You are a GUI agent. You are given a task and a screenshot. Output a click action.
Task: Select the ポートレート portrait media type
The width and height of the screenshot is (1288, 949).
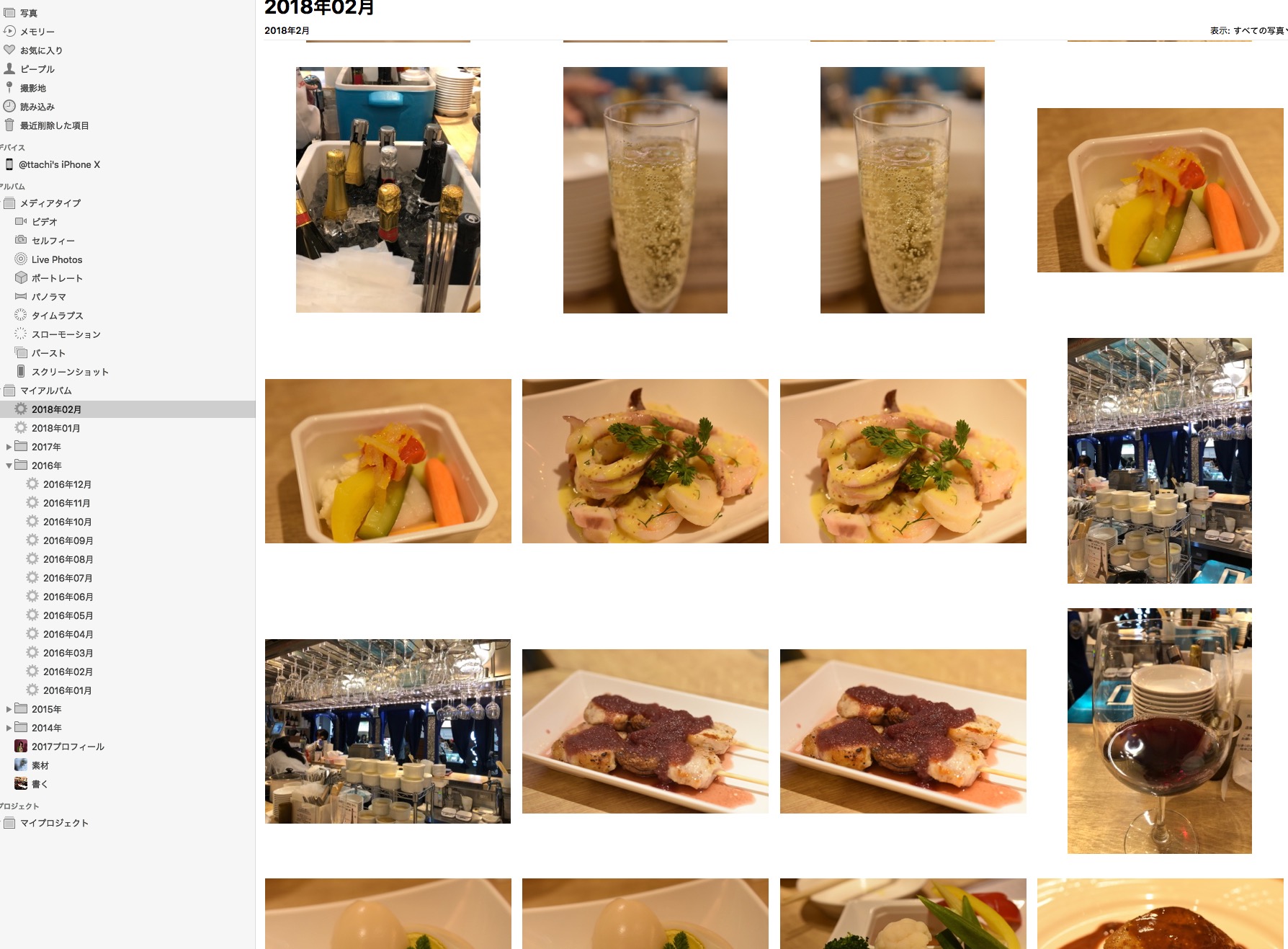click(57, 278)
